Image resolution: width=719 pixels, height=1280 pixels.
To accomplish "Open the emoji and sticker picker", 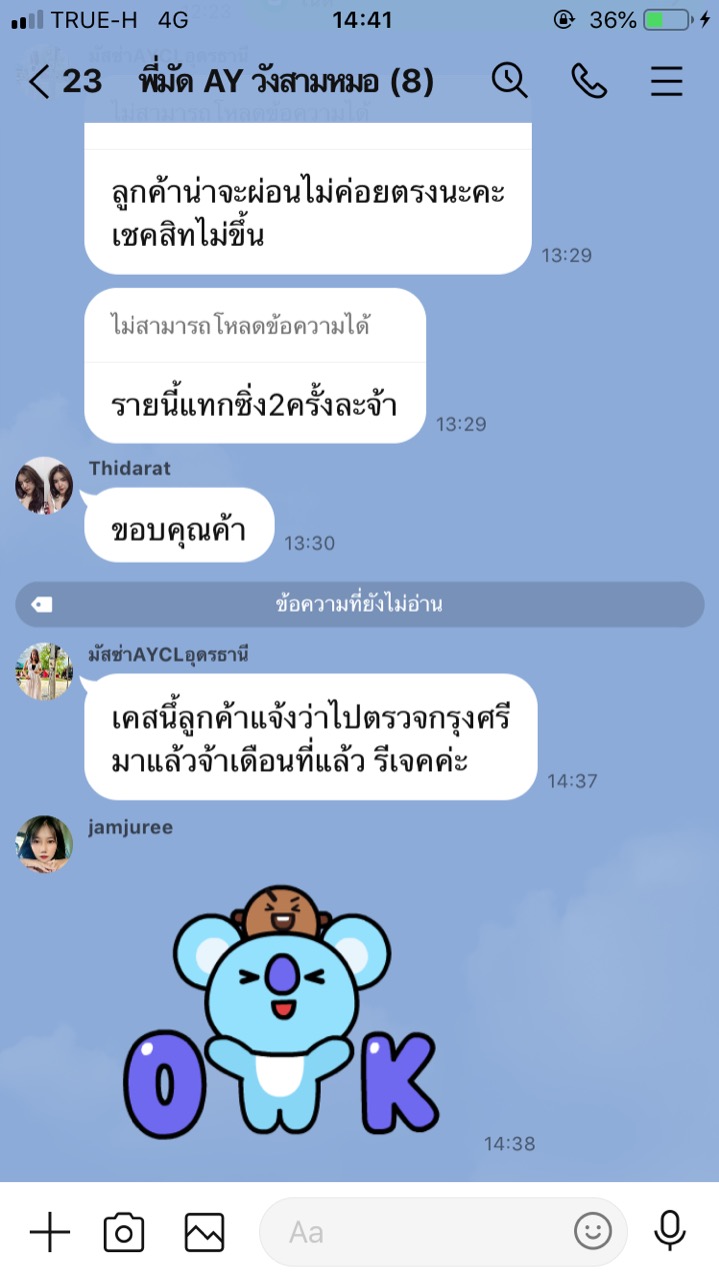I will click(593, 1232).
